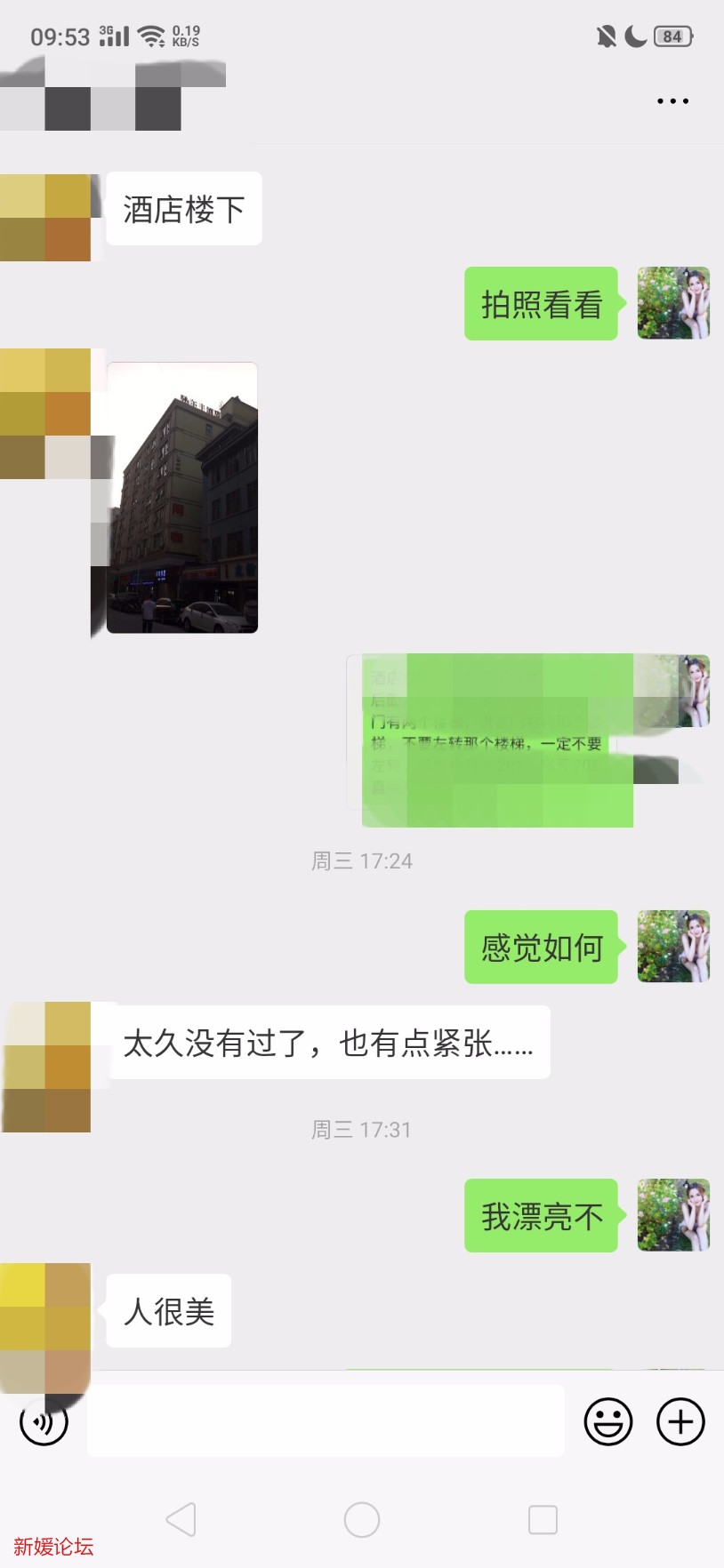
Task: Open the plus attachments menu
Action: pos(680,1421)
